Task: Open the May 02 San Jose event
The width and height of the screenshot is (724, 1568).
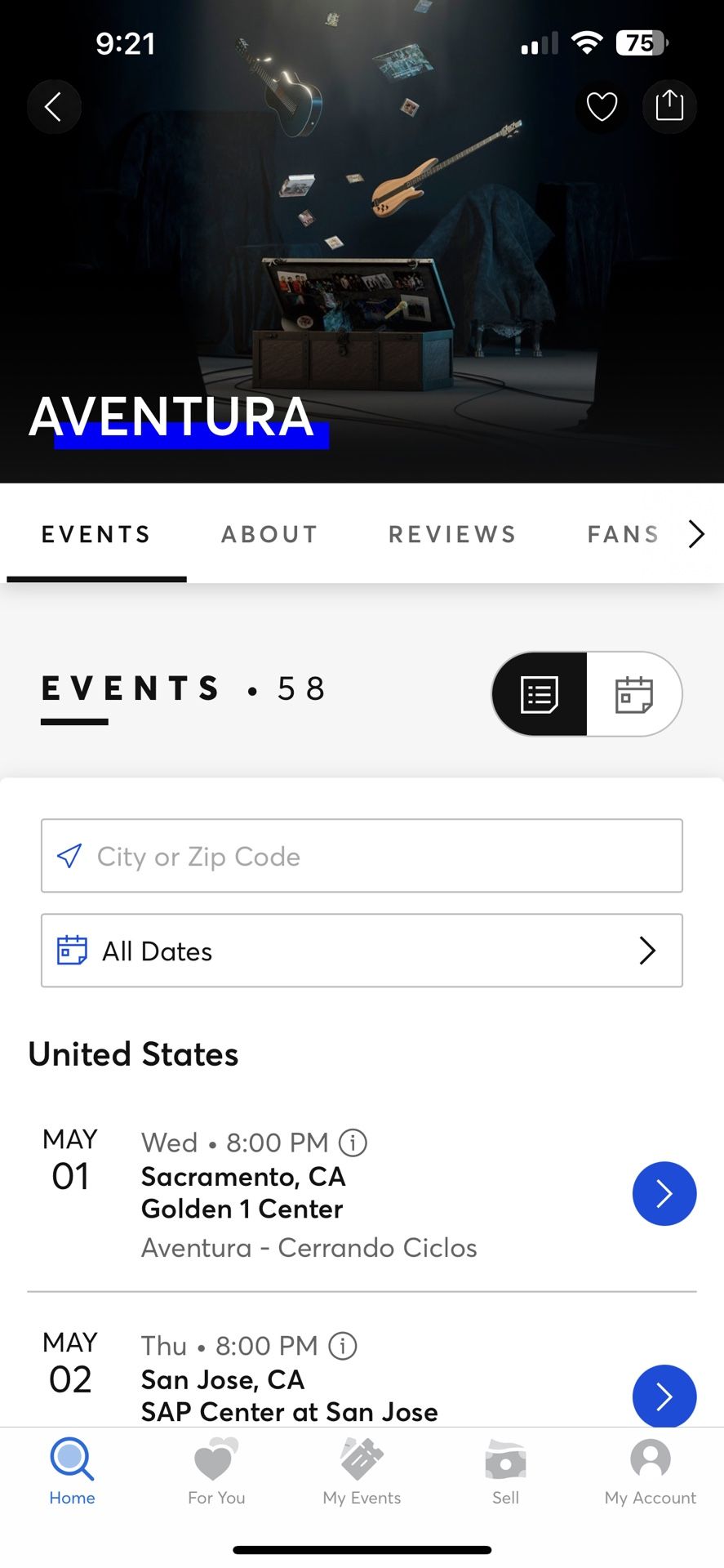Action: (664, 1396)
